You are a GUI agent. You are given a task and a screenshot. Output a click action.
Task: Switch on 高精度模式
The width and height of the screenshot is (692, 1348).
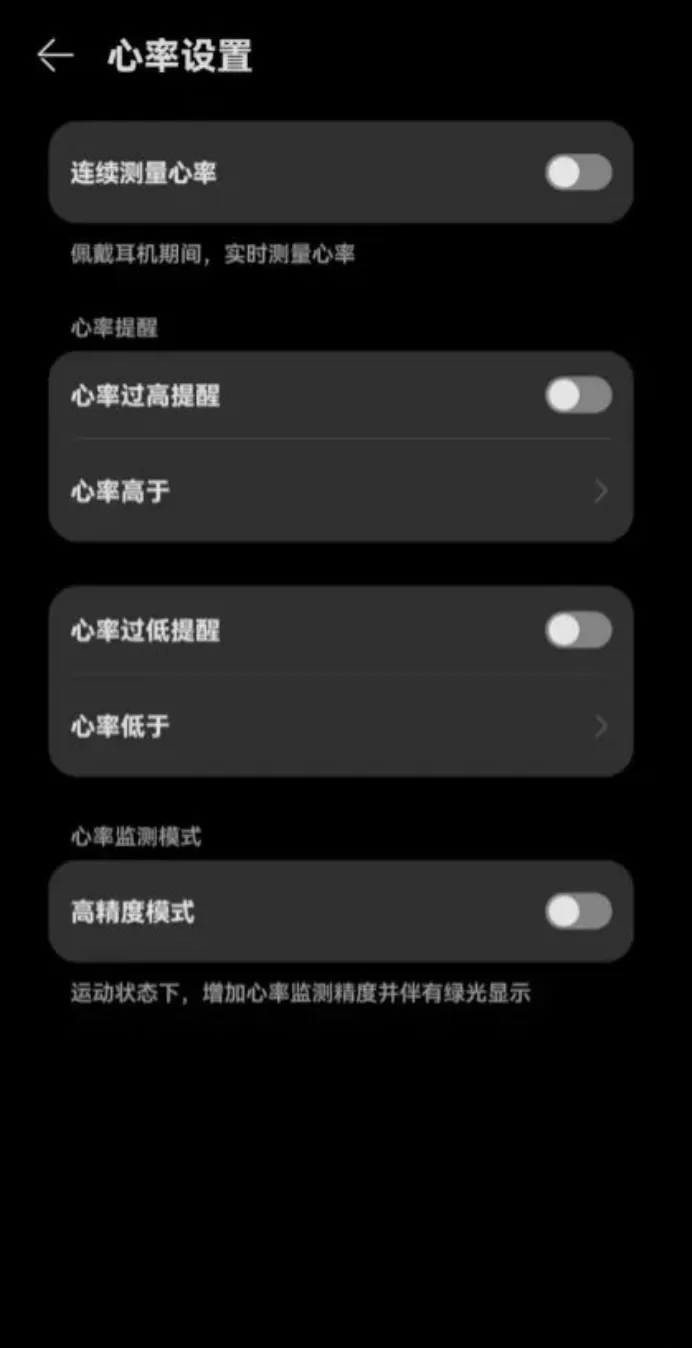coord(578,911)
